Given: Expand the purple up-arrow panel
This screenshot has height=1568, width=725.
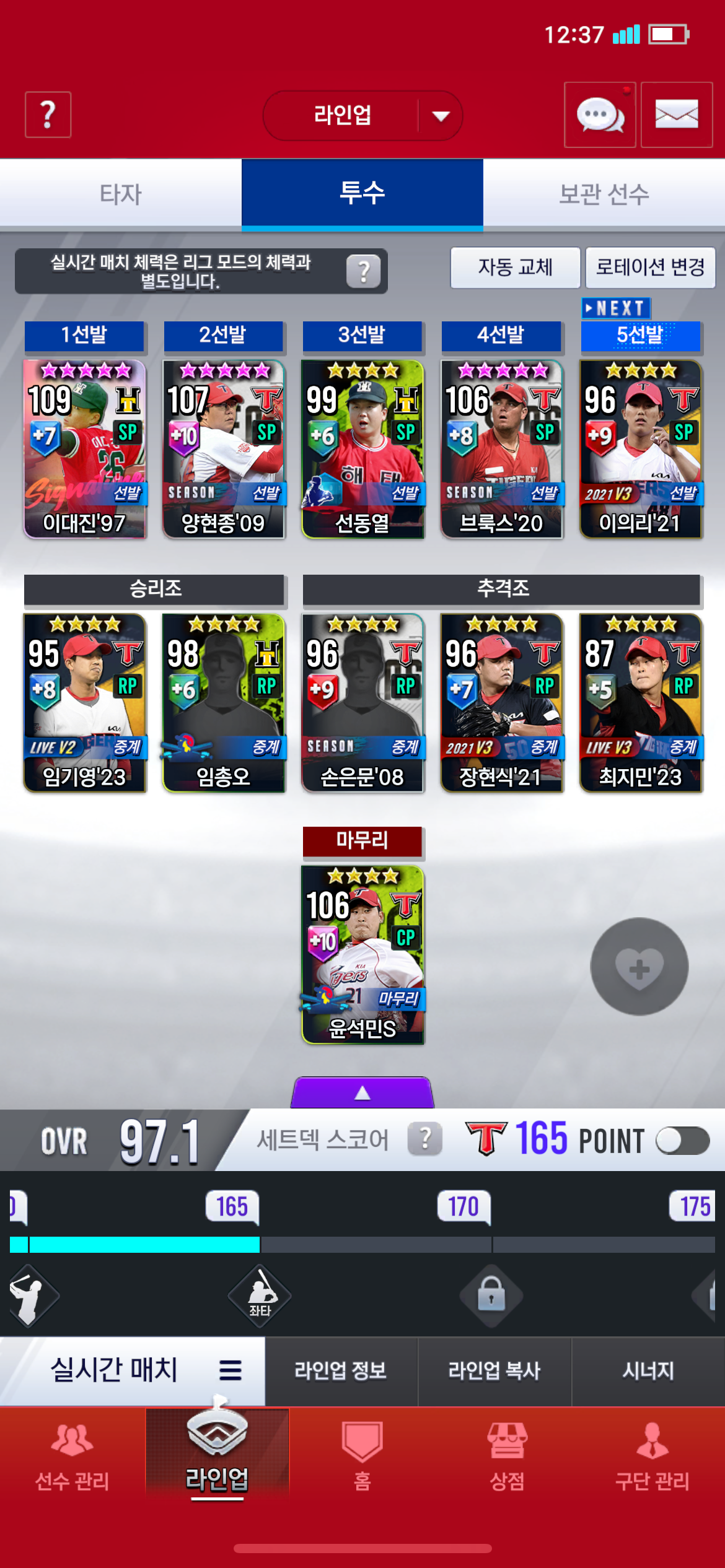Looking at the screenshot, I should (362, 1093).
